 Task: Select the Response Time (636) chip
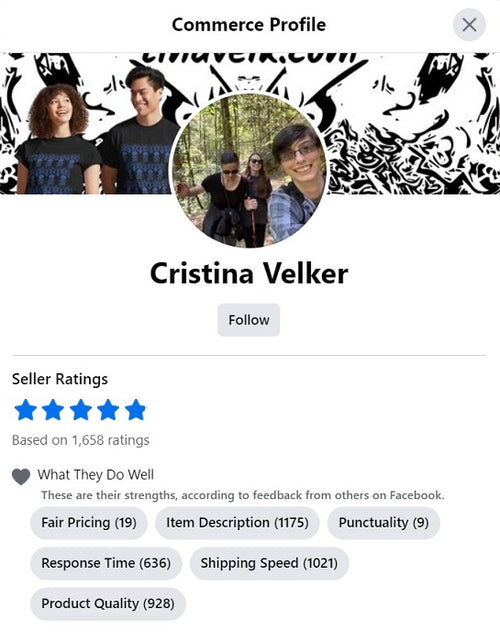coord(106,563)
